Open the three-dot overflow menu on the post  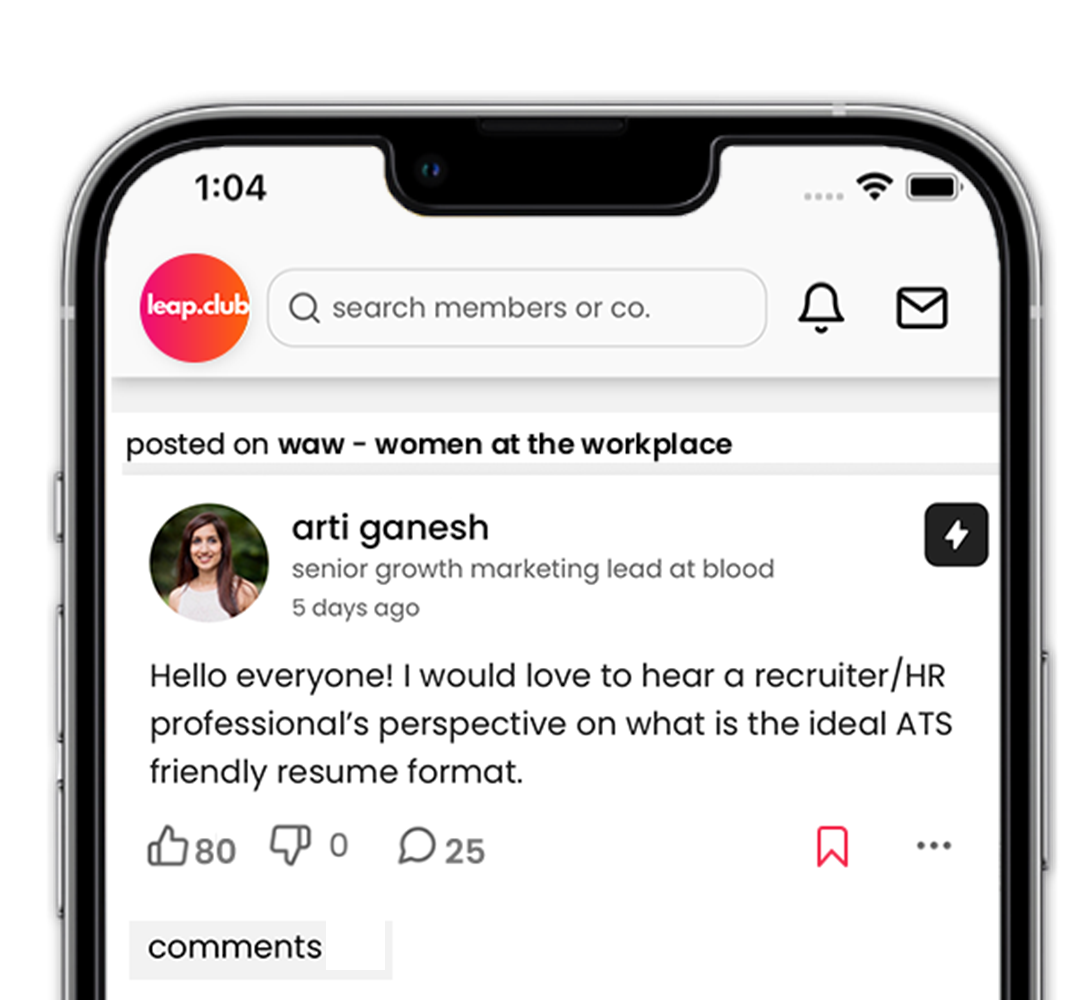933,846
